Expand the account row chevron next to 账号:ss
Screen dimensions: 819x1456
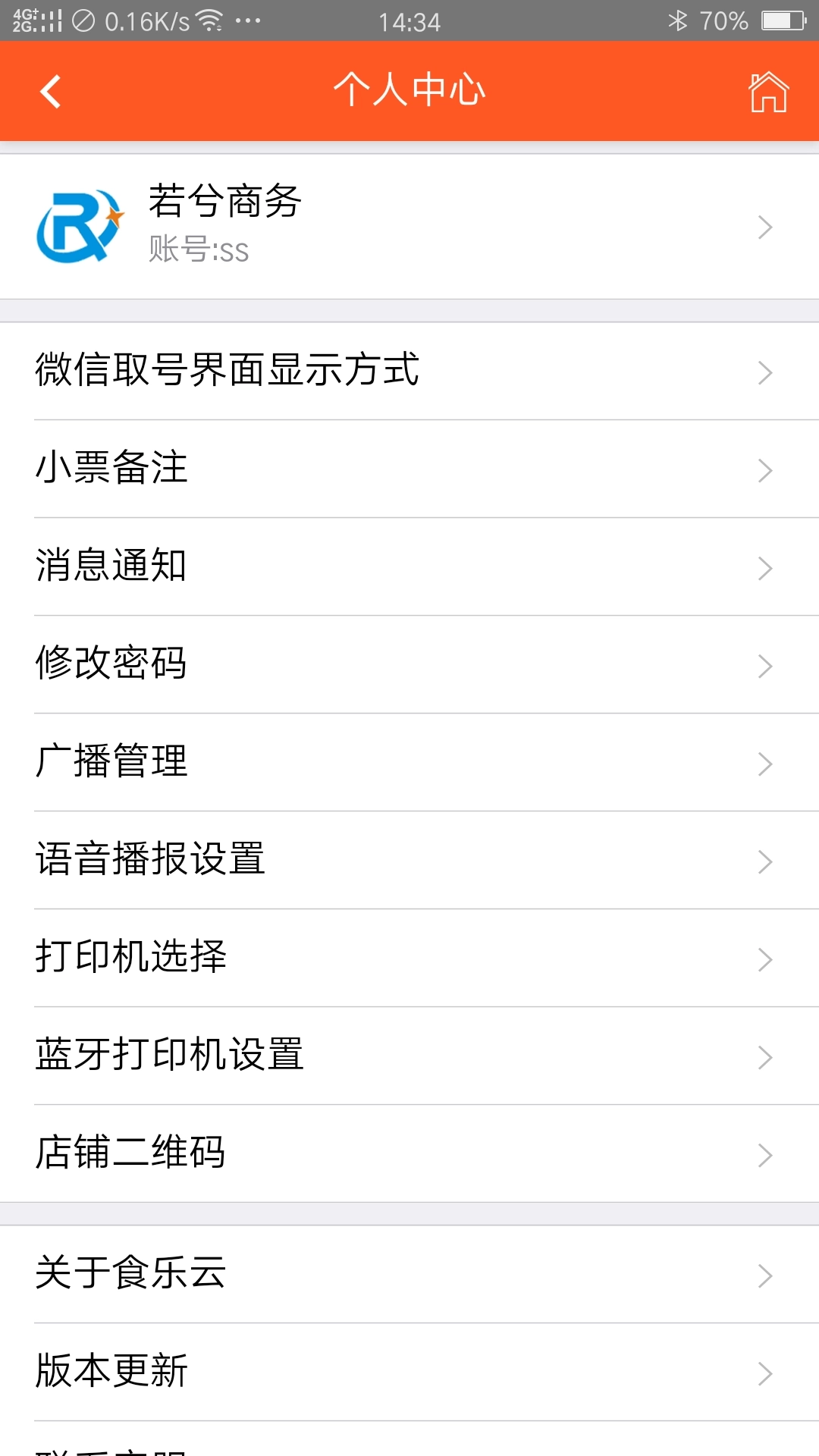765,226
